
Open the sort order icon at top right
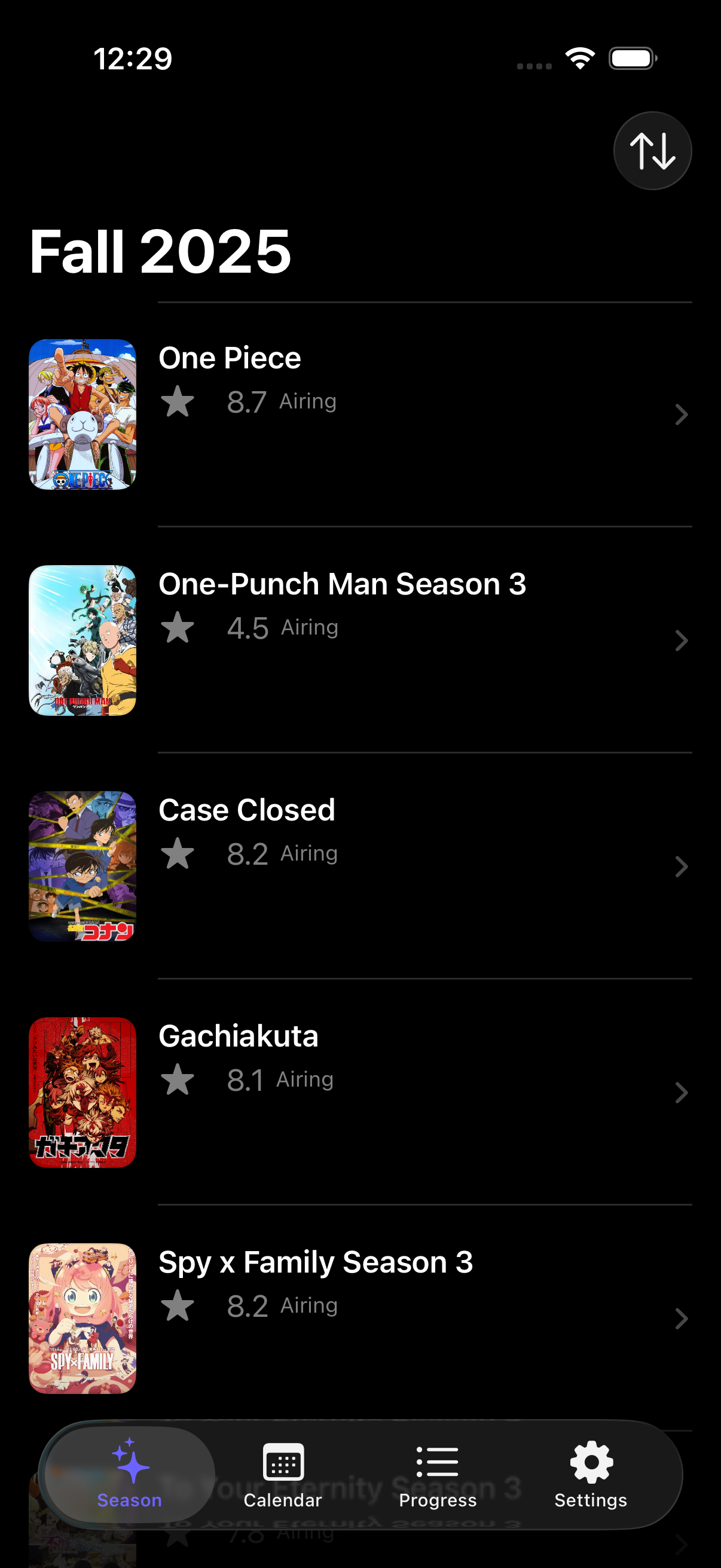652,150
